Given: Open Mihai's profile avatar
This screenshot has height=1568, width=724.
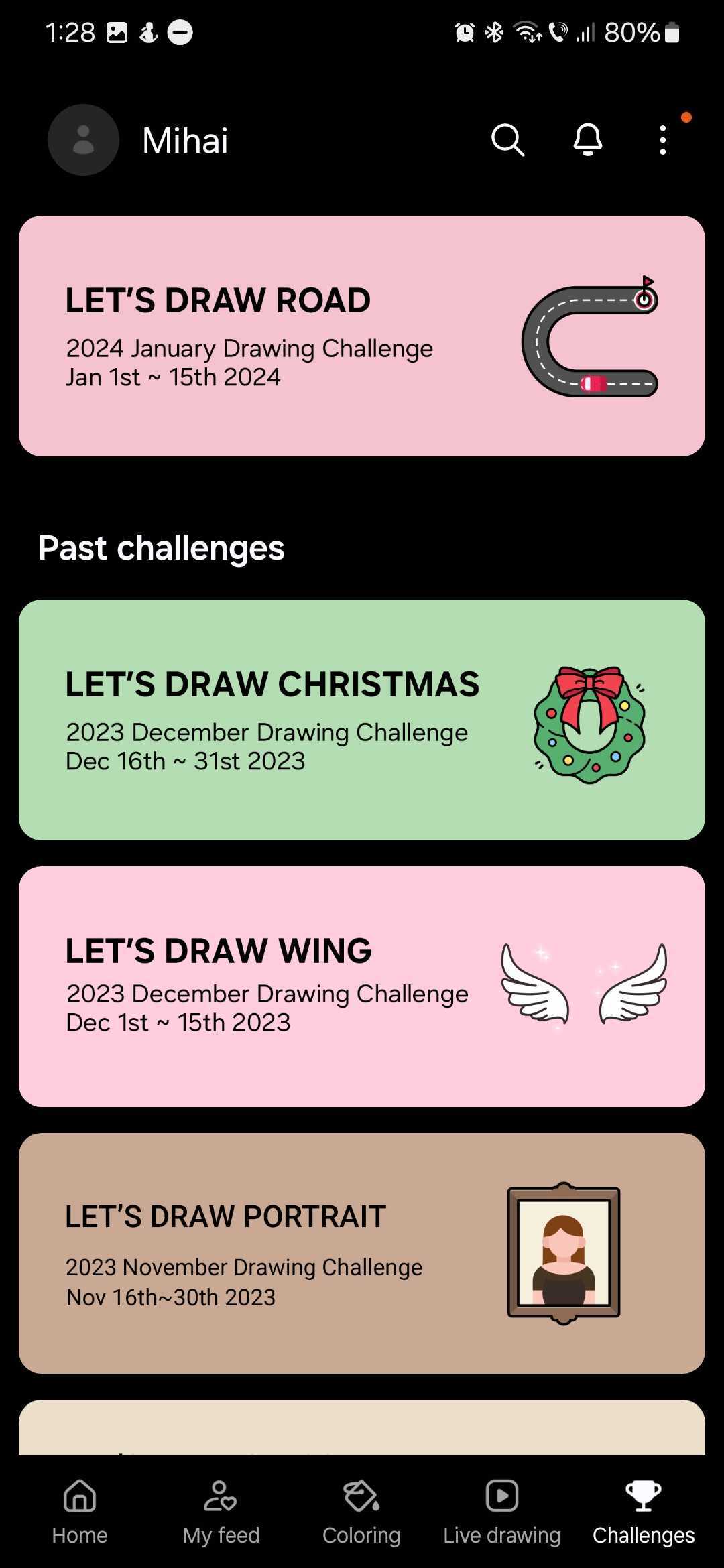Looking at the screenshot, I should [83, 140].
